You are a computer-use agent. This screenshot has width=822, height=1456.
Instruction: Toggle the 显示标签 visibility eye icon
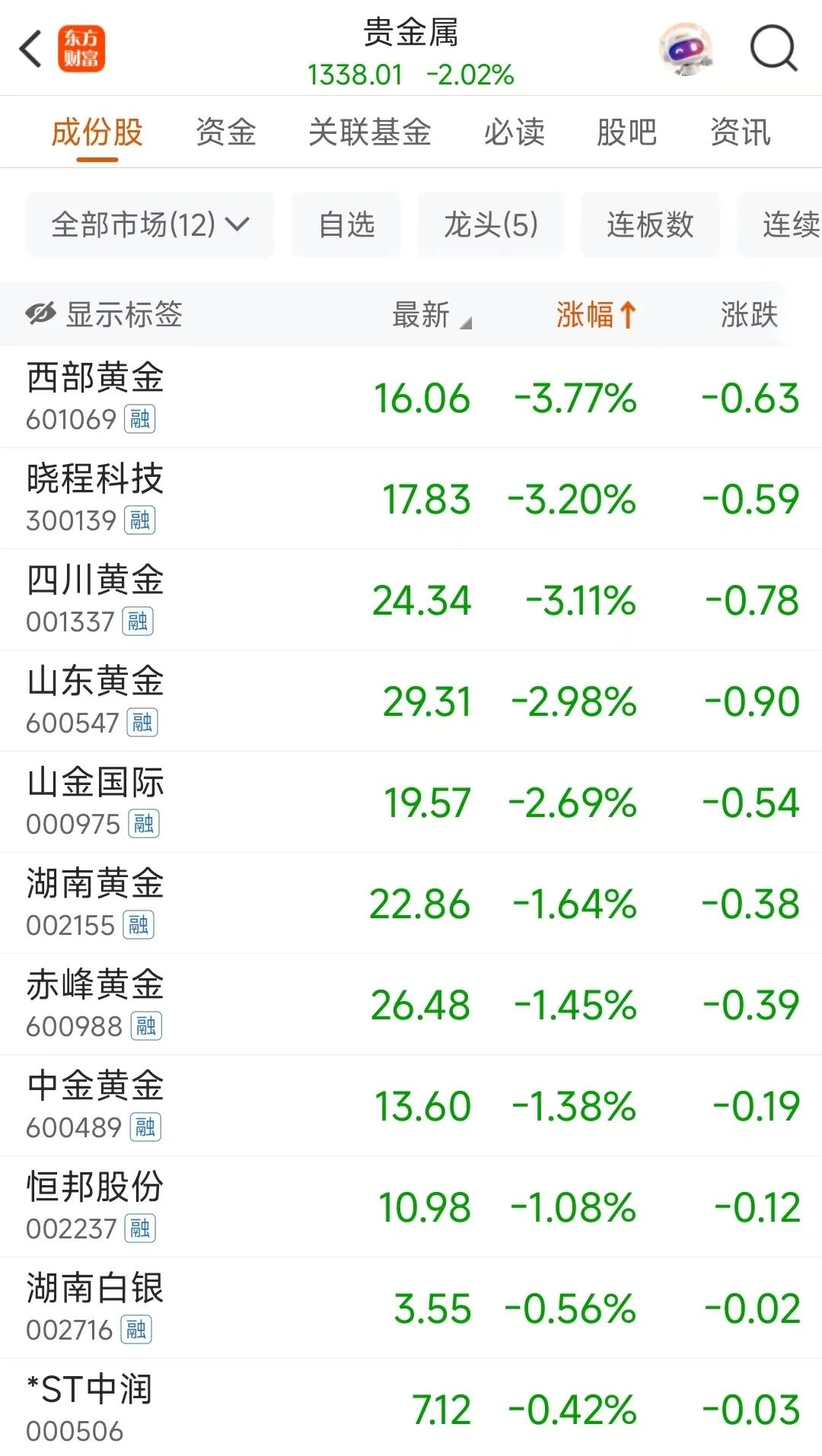point(40,313)
